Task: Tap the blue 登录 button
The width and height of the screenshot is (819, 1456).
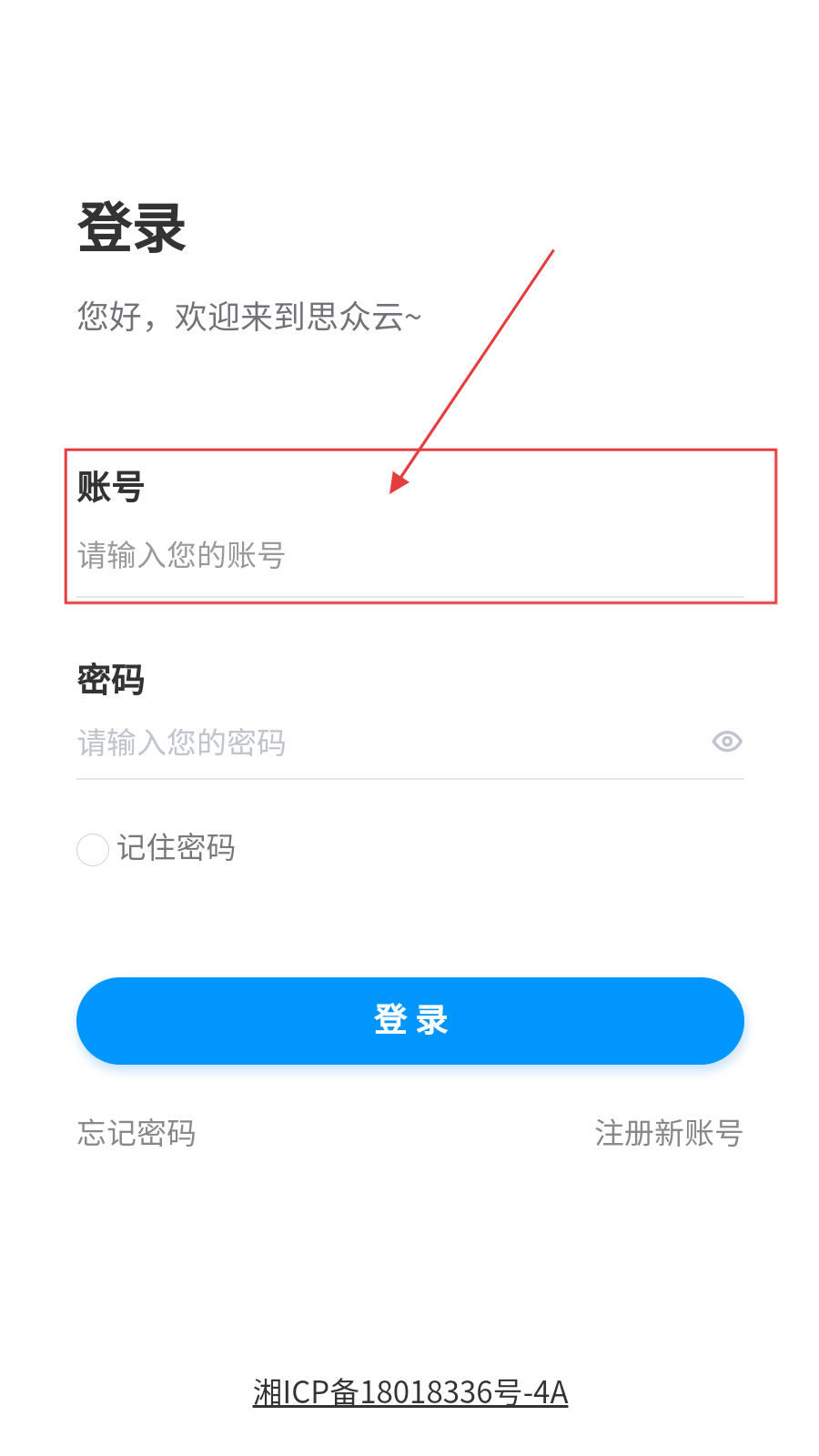Action: click(410, 1021)
